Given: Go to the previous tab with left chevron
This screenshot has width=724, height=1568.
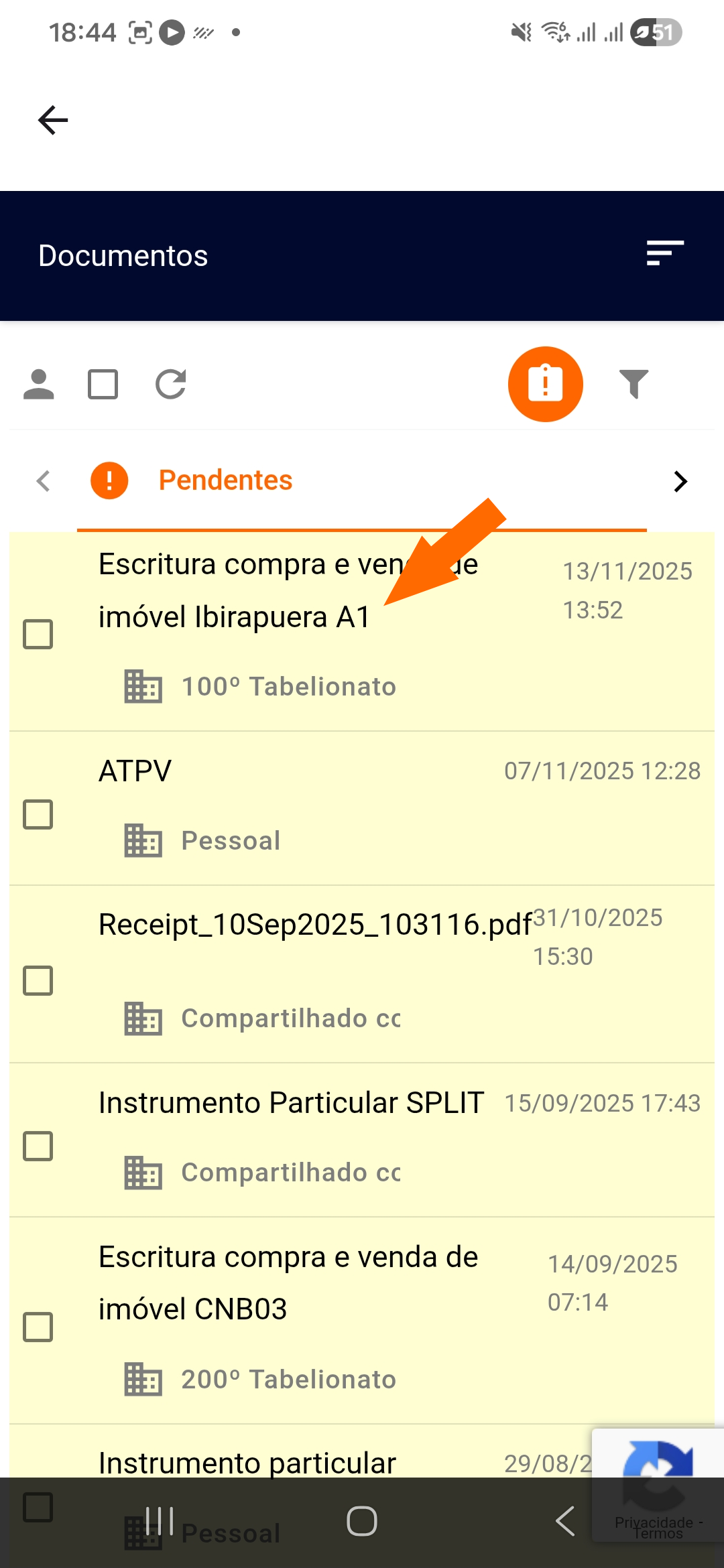Looking at the screenshot, I should (44, 480).
